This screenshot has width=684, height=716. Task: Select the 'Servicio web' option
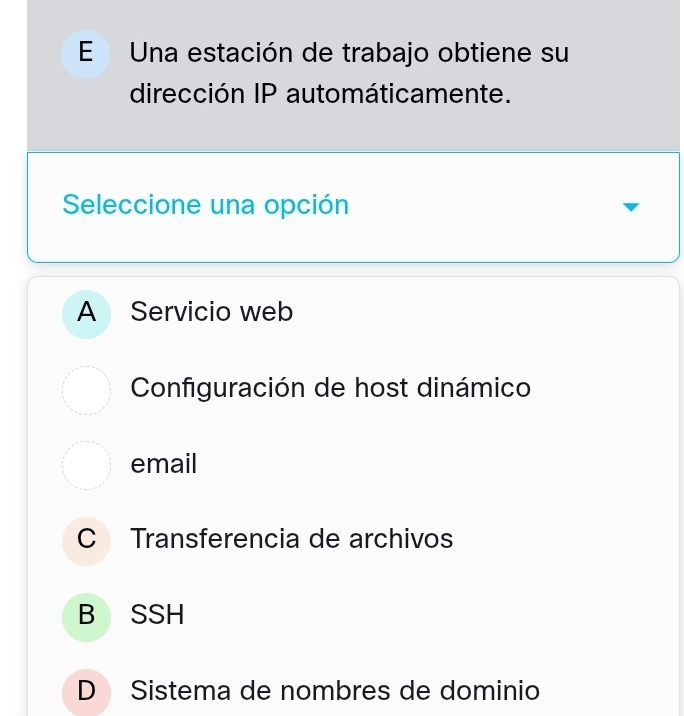pyautogui.click(x=212, y=312)
